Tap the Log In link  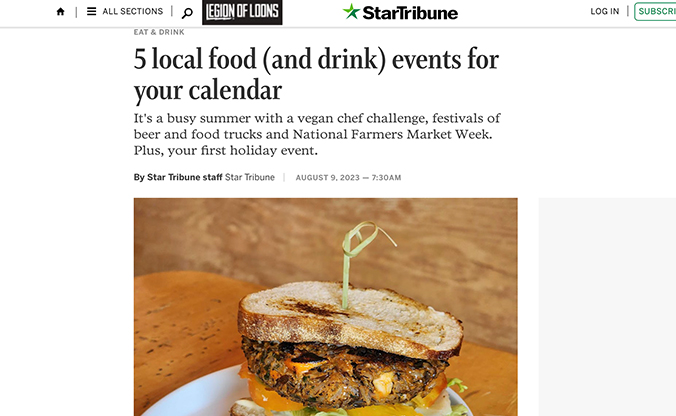(x=604, y=12)
